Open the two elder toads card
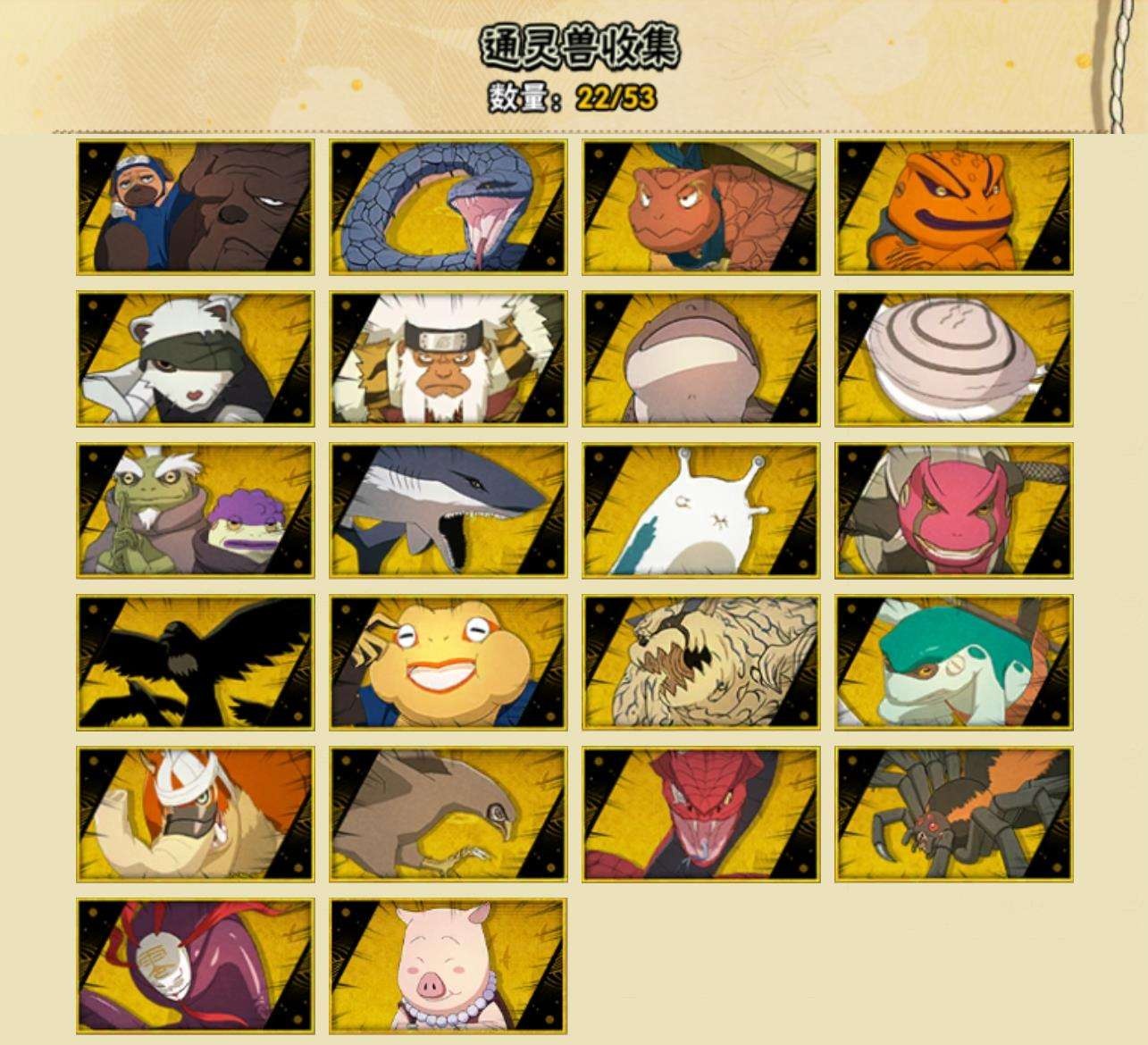1148x1045 pixels. (x=195, y=511)
